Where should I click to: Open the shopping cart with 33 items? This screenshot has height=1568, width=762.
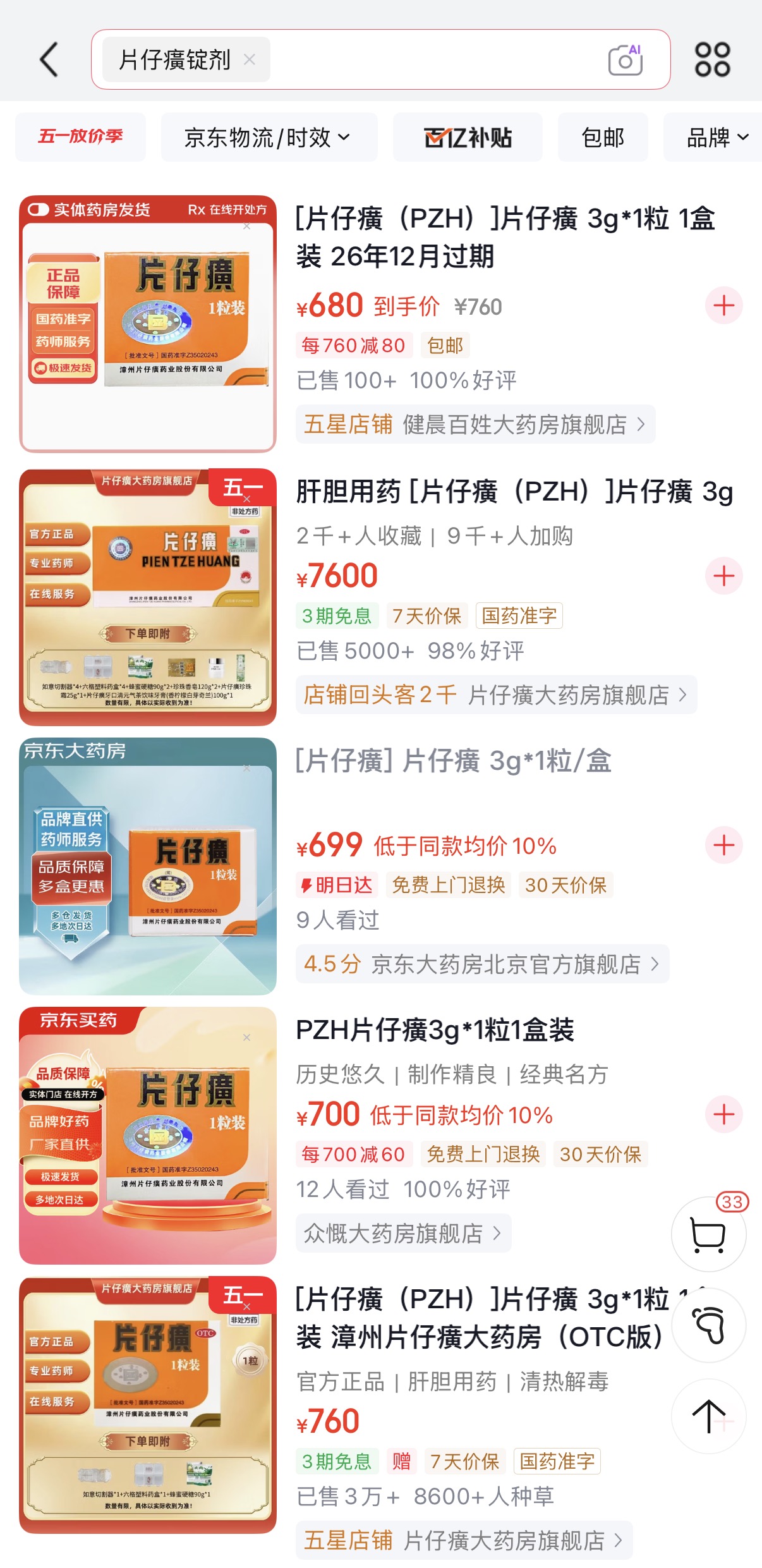(708, 1234)
